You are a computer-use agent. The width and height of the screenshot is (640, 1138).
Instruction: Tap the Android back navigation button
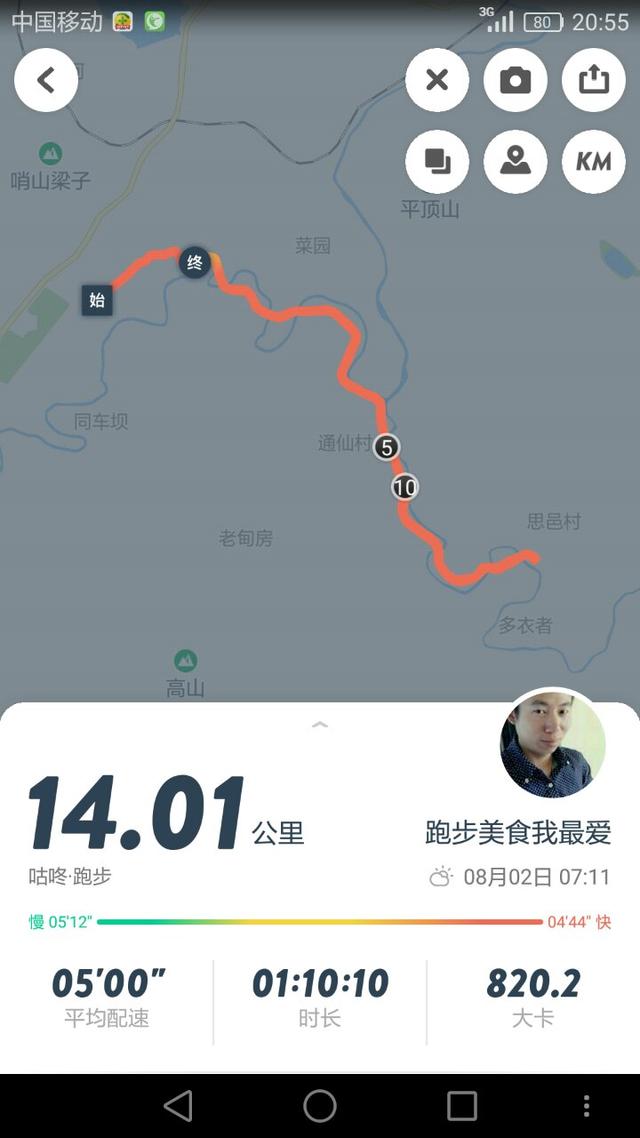(178, 1105)
